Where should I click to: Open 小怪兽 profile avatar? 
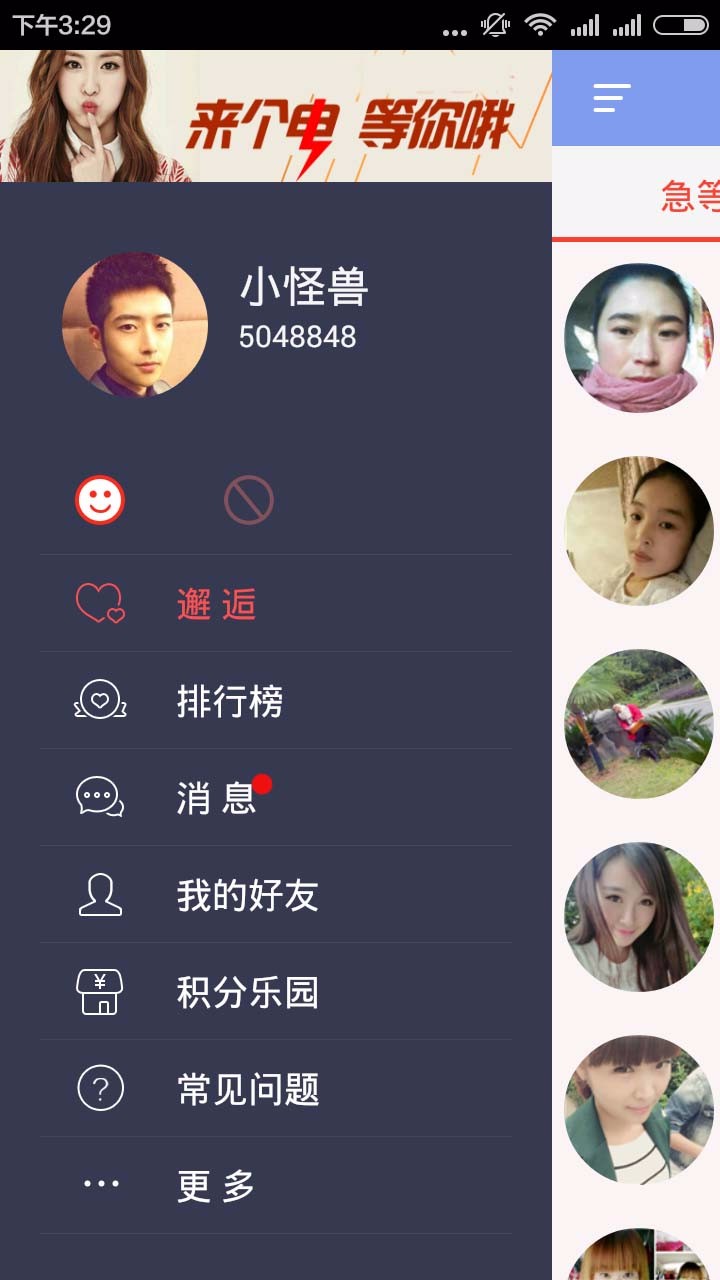(x=135, y=325)
